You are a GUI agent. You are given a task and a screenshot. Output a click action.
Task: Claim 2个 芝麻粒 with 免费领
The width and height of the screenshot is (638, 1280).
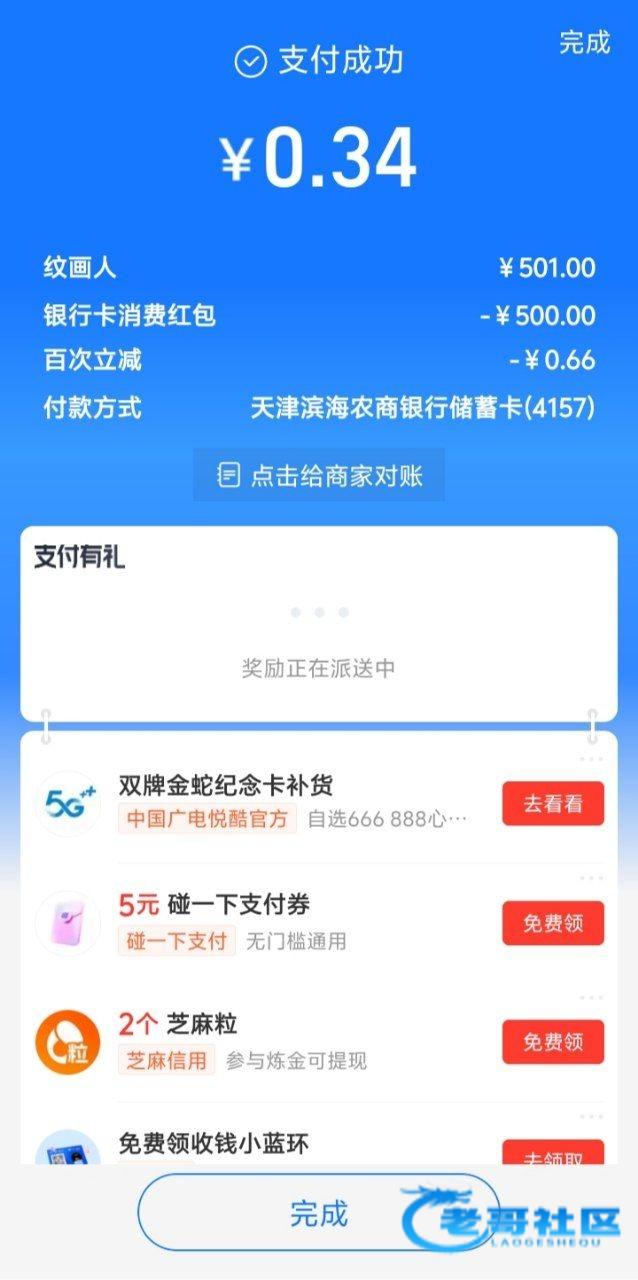[x=552, y=1042]
